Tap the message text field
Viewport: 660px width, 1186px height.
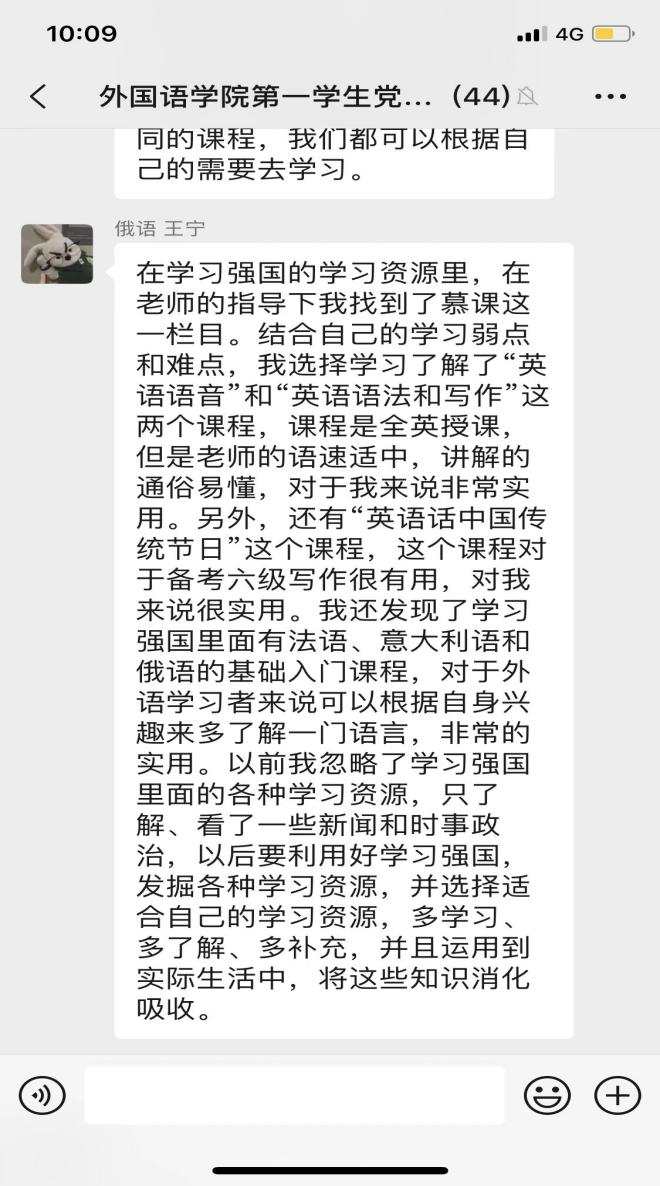click(294, 1095)
